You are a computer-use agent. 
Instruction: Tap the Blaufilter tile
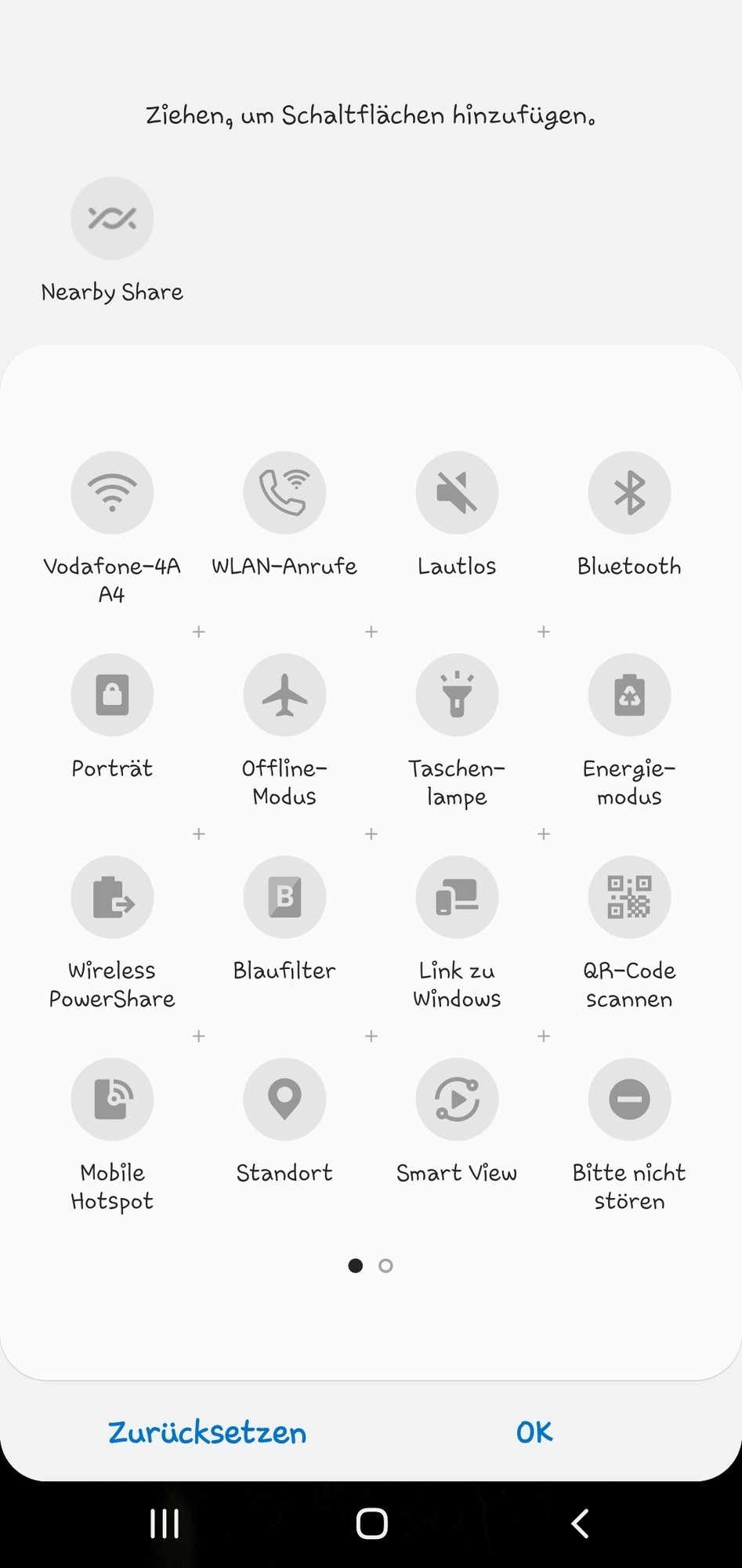click(x=284, y=898)
